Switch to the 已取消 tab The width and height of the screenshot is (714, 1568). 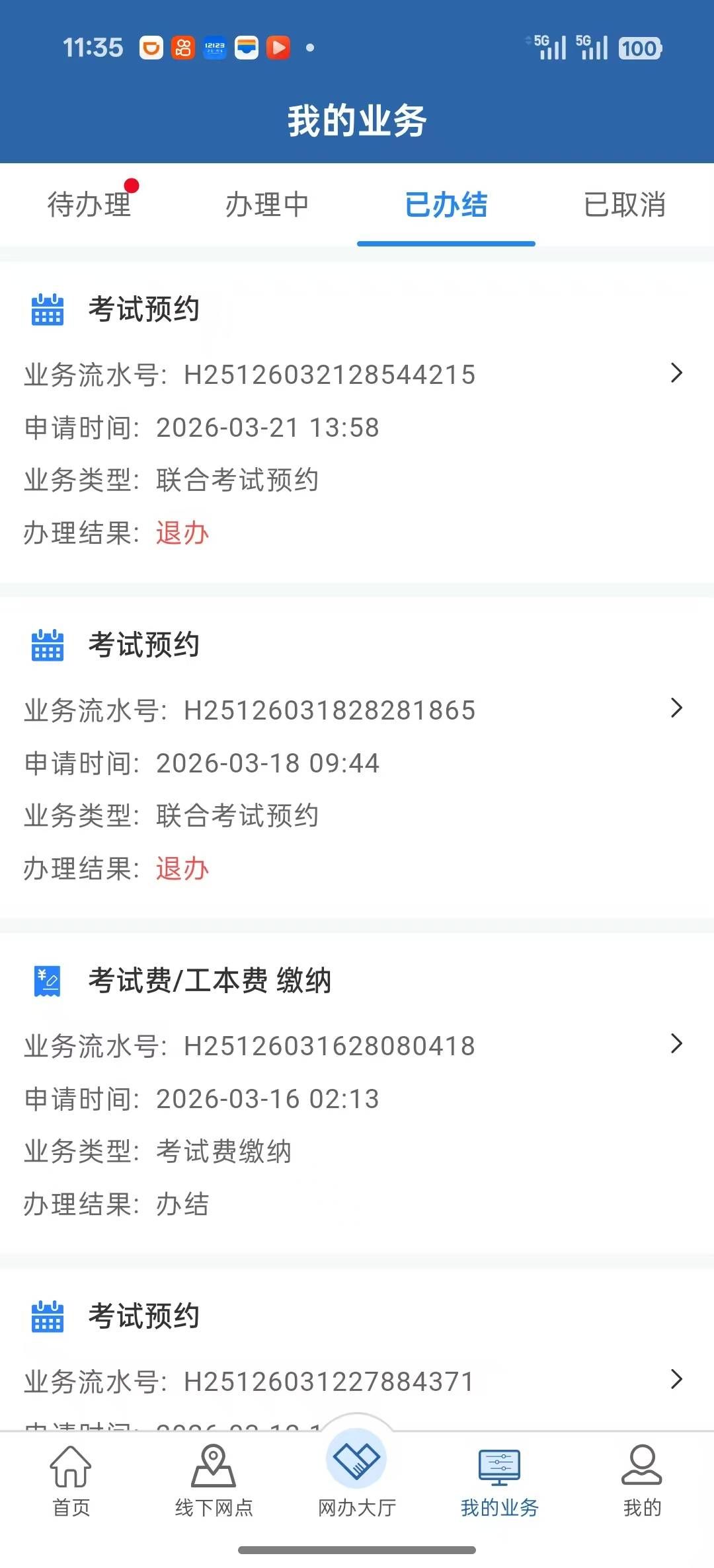[625, 205]
